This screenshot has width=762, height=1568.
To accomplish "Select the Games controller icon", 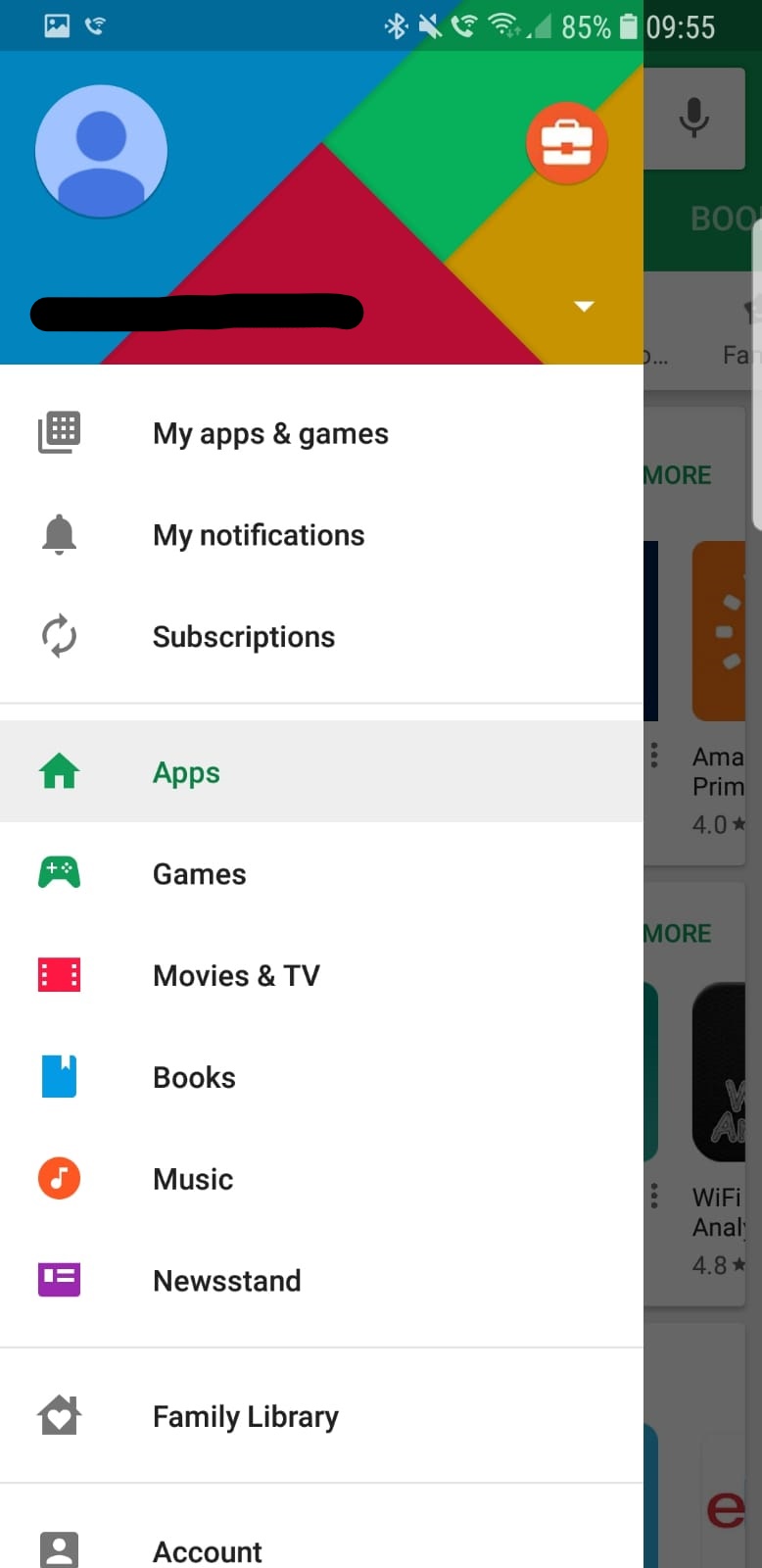I will tap(59, 872).
